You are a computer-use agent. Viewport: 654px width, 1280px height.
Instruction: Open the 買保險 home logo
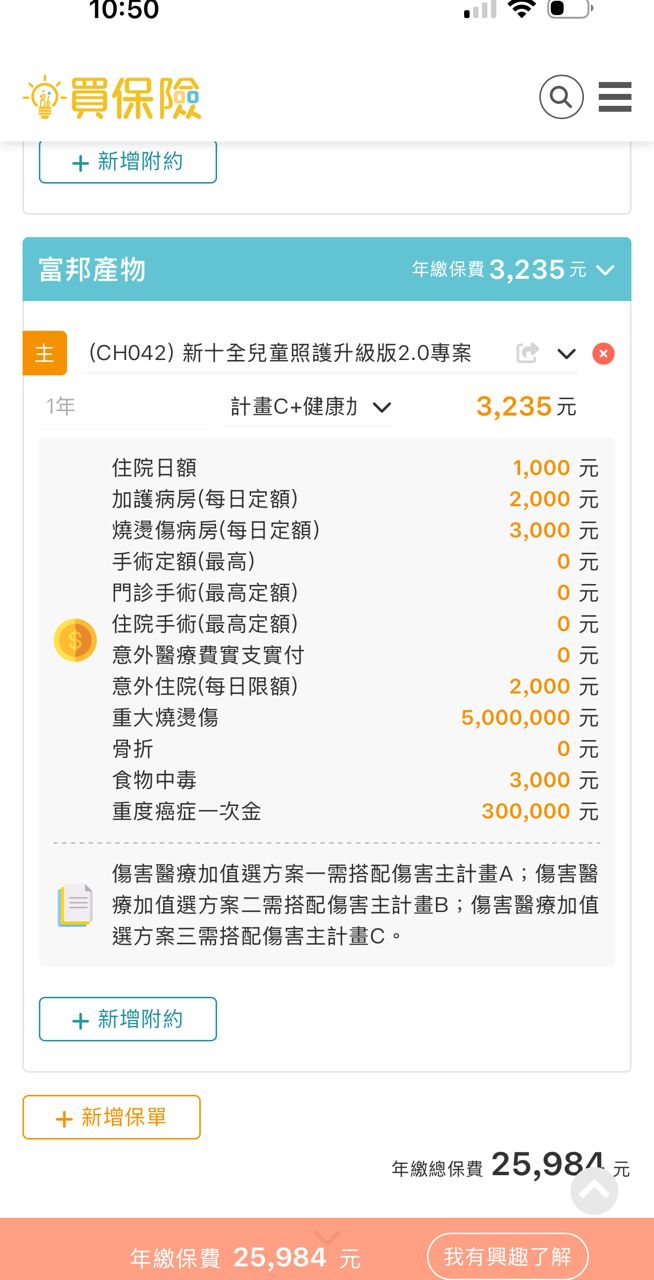pos(112,98)
